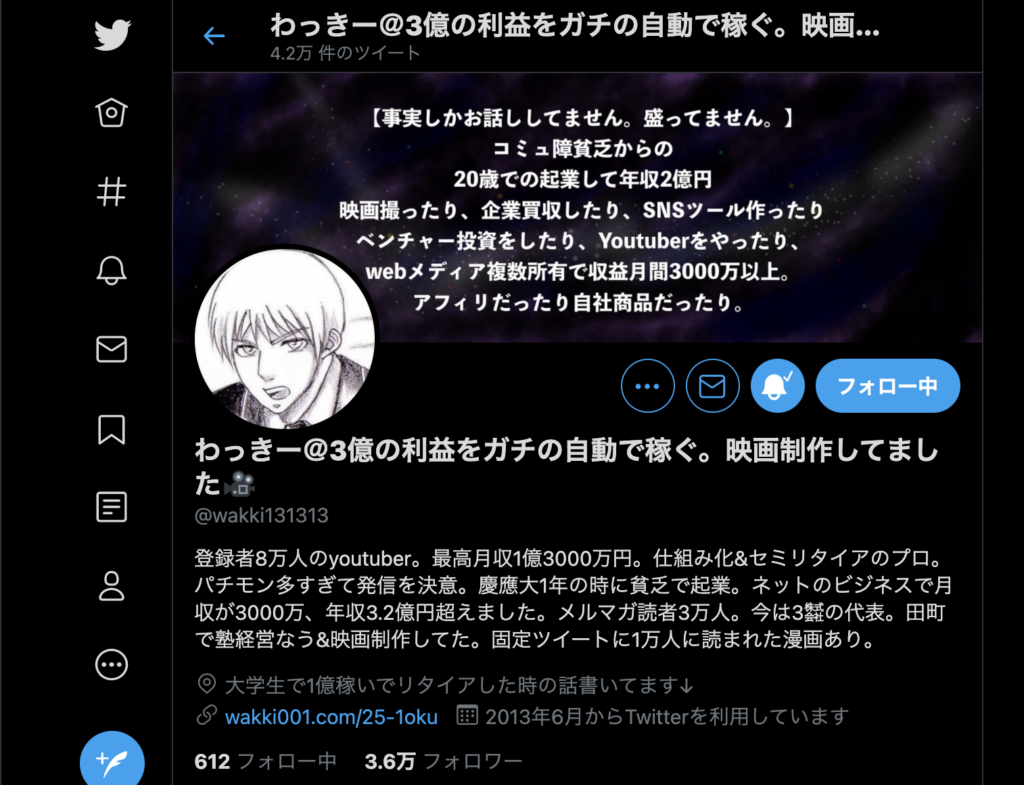Send a direct message to wakki131313
The image size is (1024, 785).
point(712,386)
